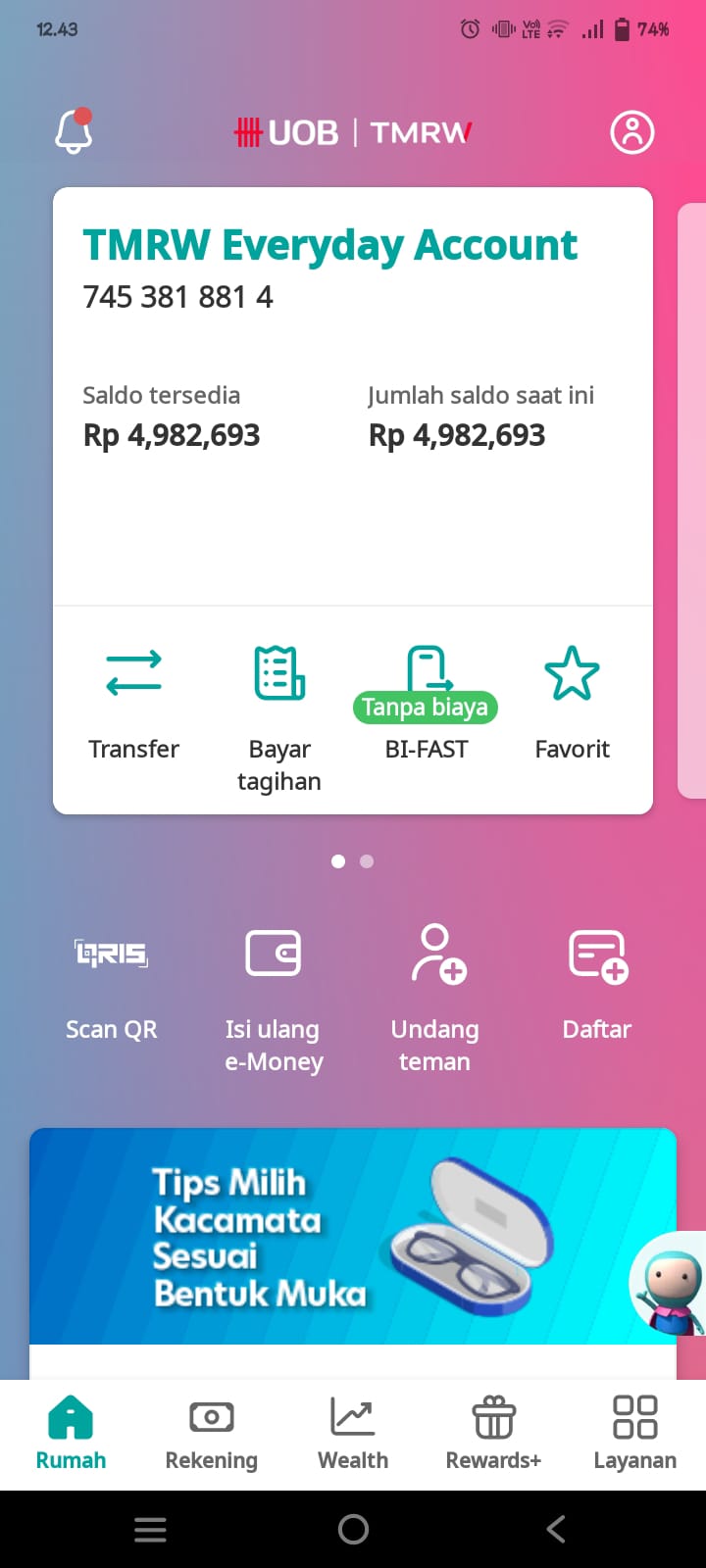Select the Rumah tab
Image resolution: width=706 pixels, height=1568 pixels.
point(71,1434)
